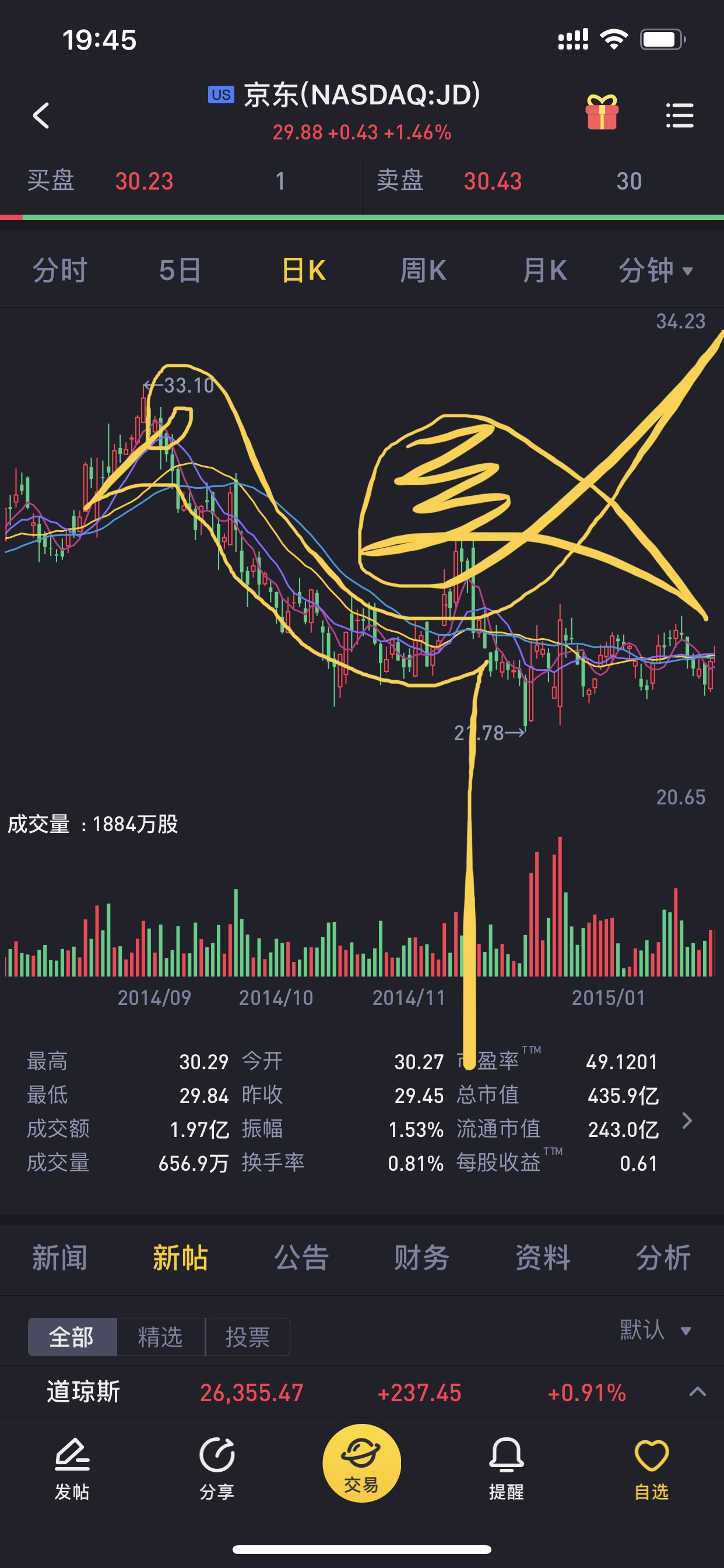Switch to the 新闻 tab

(x=59, y=1258)
